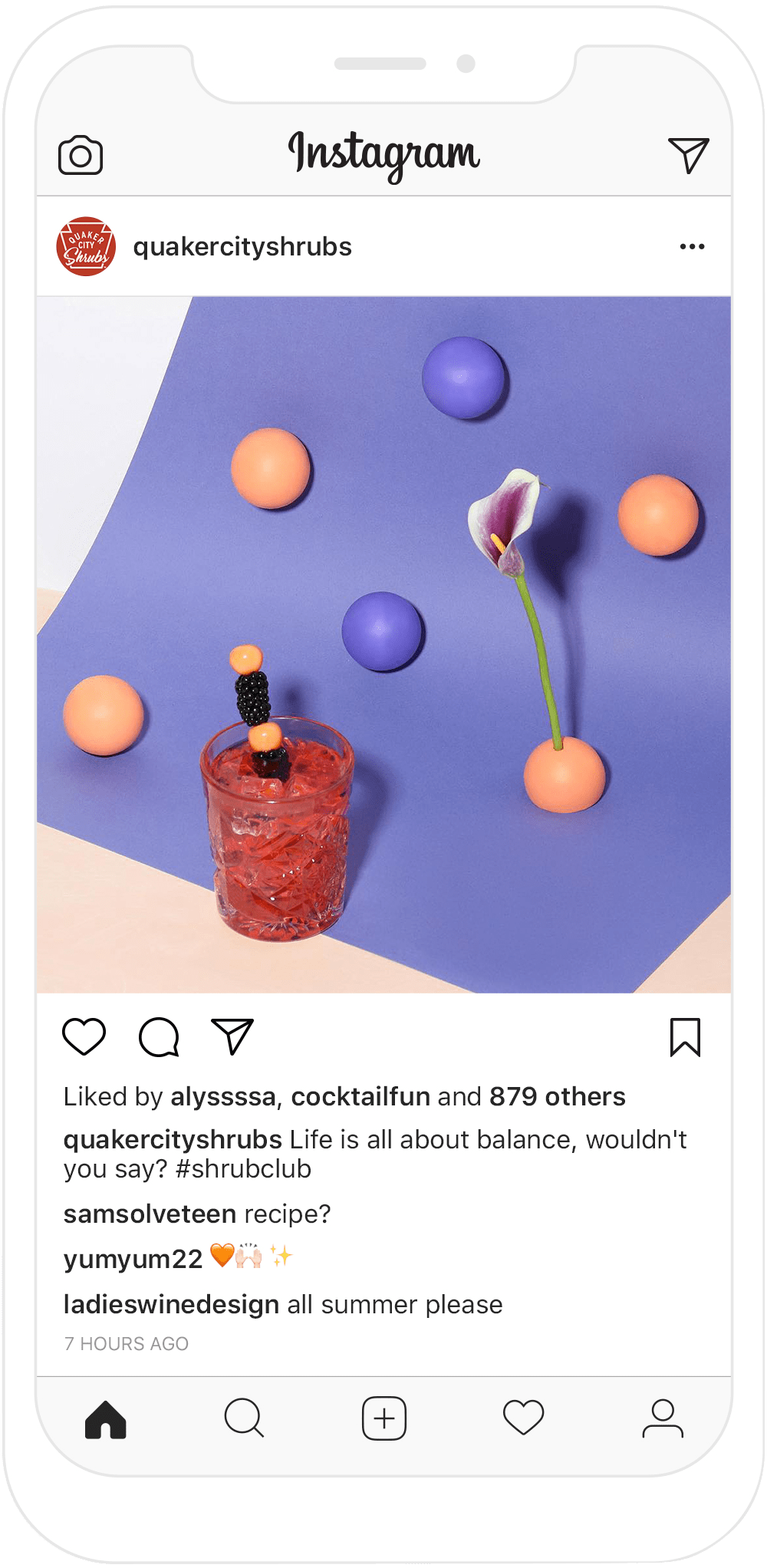
Task: Like the quakercityshrubs post
Action: (x=84, y=1037)
